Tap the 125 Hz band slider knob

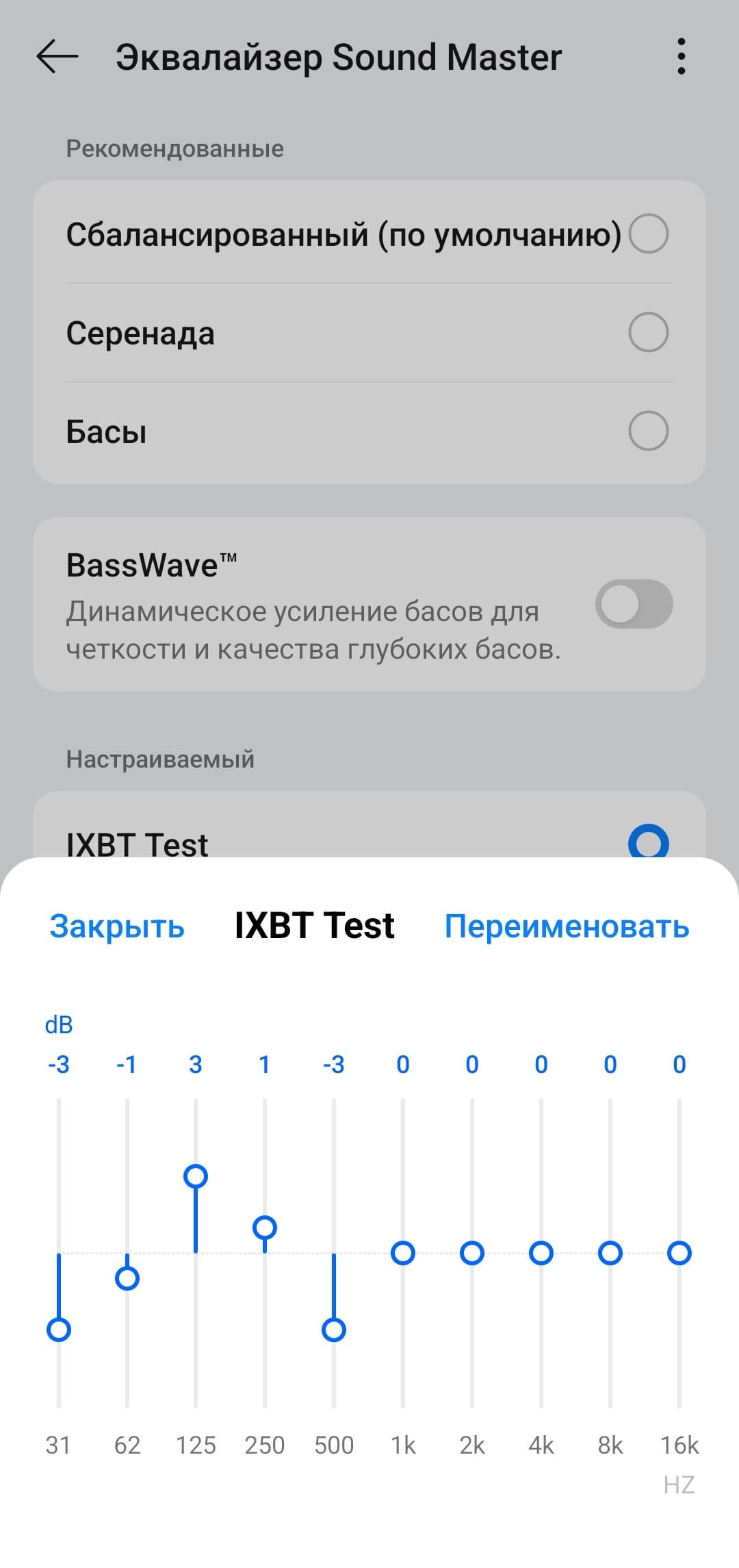[196, 1176]
